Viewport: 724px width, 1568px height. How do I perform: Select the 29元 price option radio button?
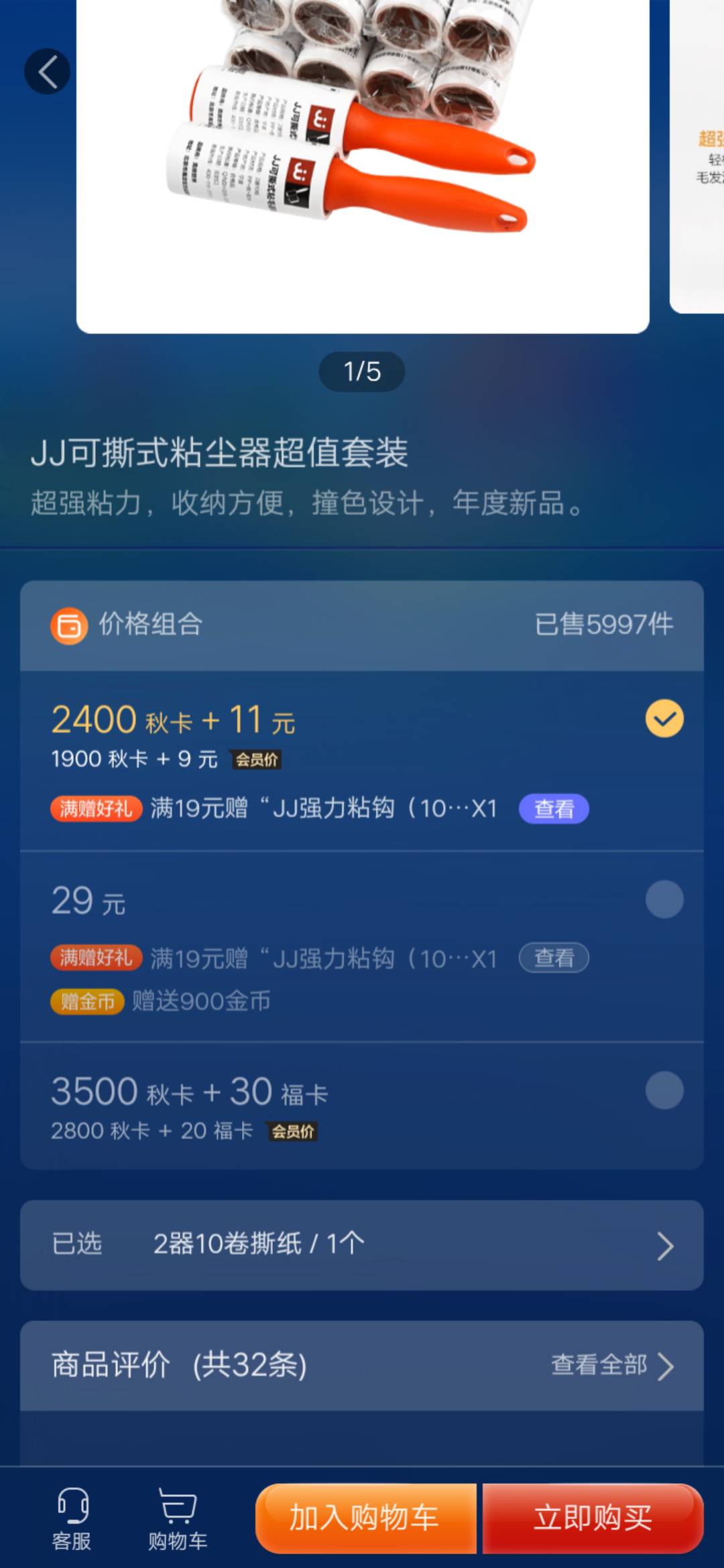[x=663, y=899]
